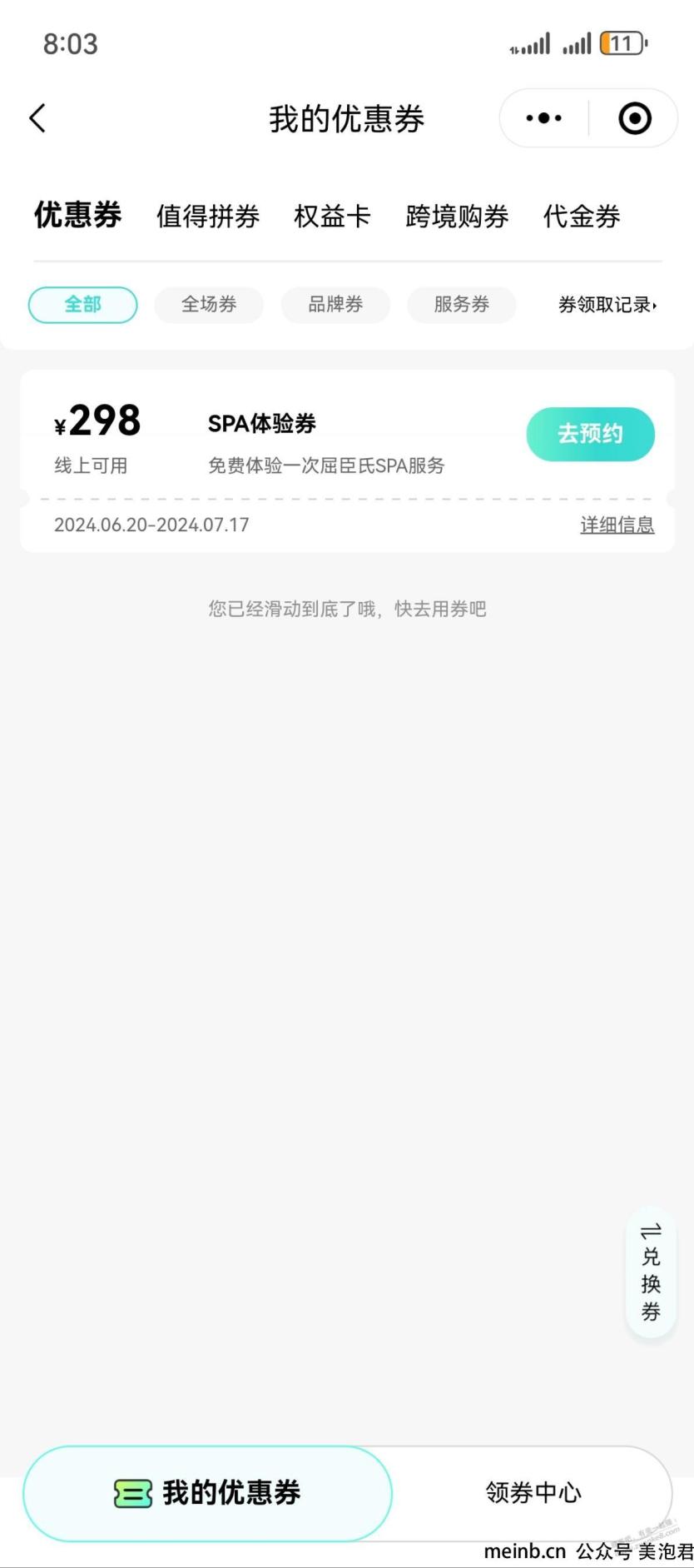
Task: Switch to the 权益卡 tab
Action: pyautogui.click(x=332, y=217)
